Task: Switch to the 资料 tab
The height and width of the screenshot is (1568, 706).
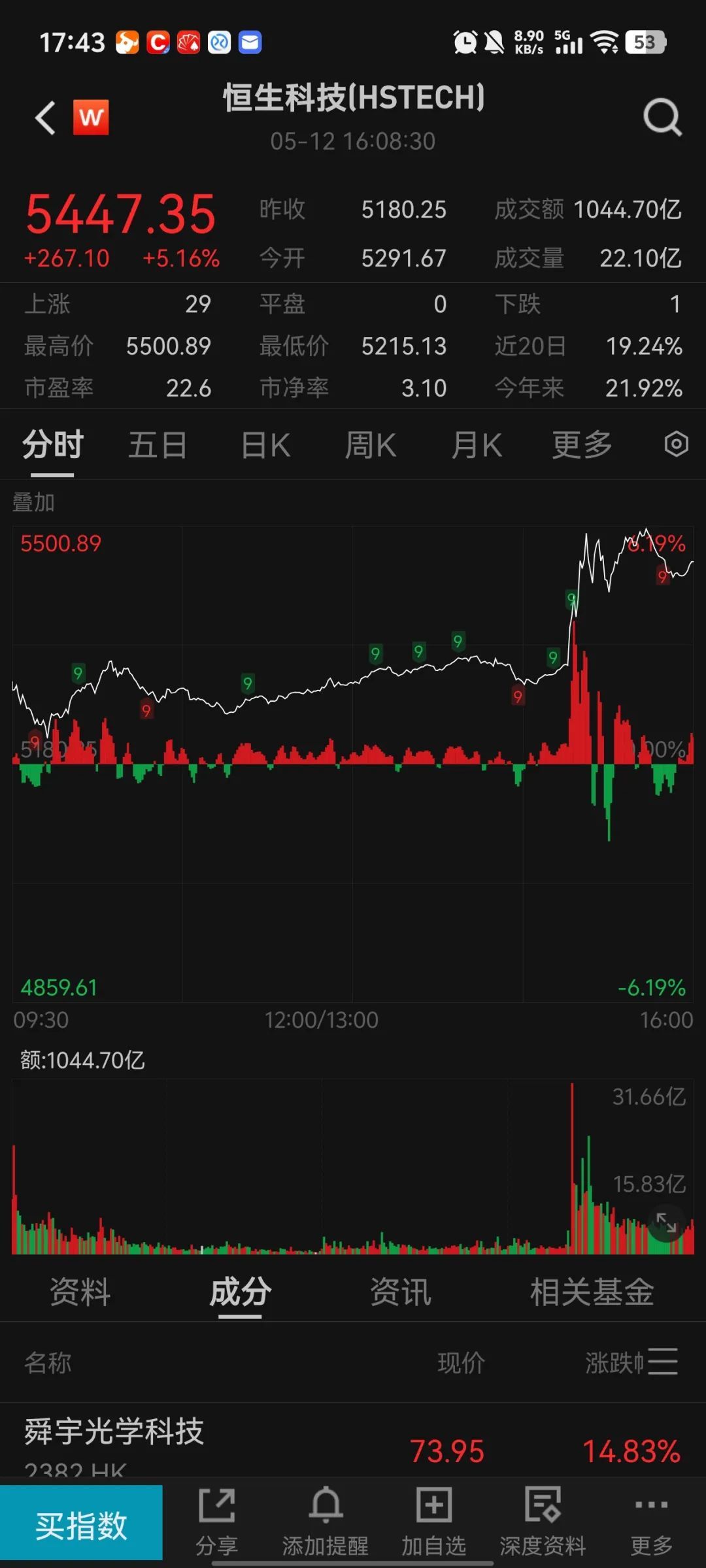Action: click(80, 1292)
